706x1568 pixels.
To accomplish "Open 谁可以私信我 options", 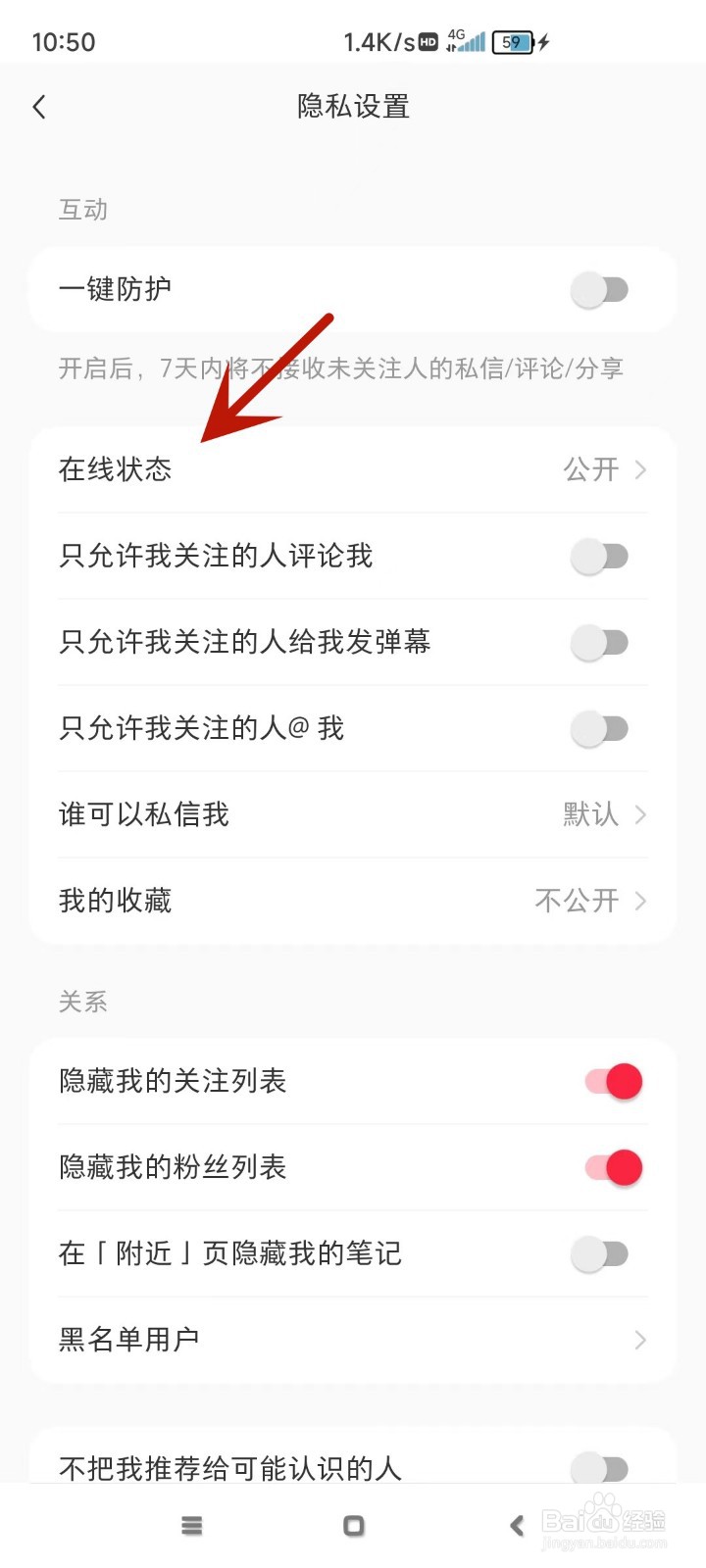I will click(x=353, y=814).
